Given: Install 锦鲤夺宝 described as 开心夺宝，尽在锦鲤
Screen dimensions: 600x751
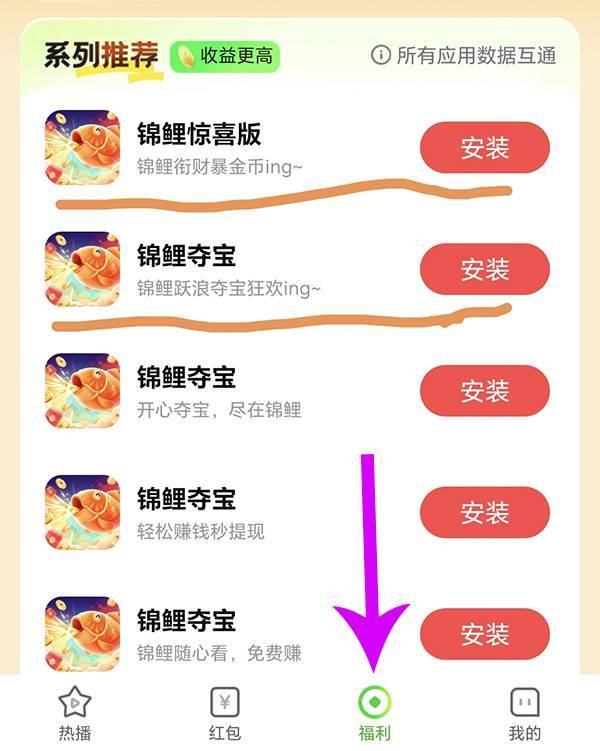Looking at the screenshot, I should click(x=484, y=390).
